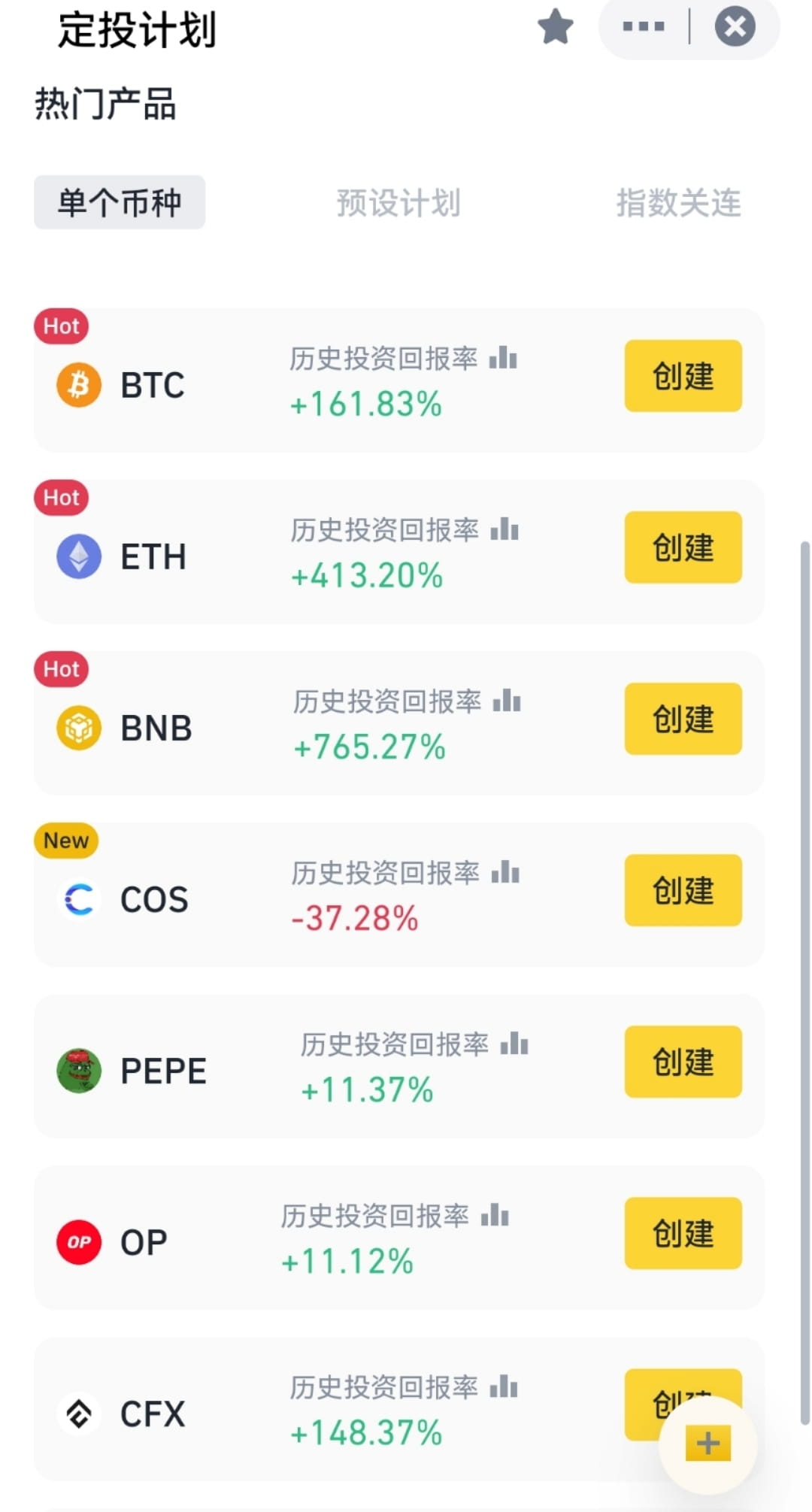Select the ETH Ethereum icon
Screen dimensions: 812x1512
tap(78, 556)
